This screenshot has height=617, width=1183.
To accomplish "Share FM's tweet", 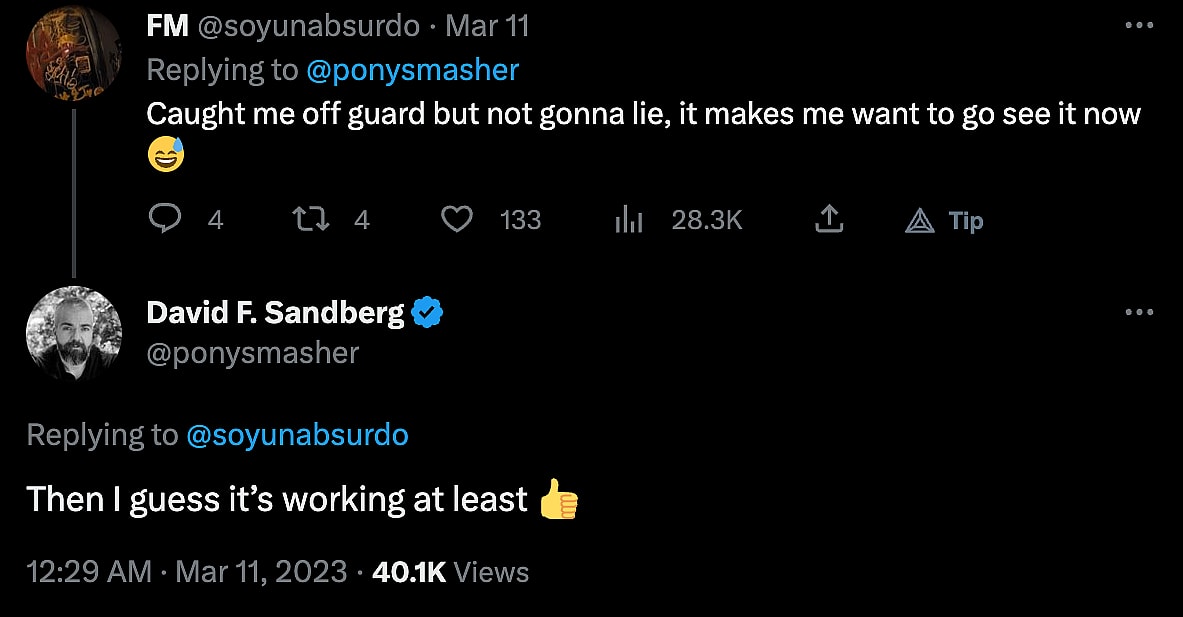I will tap(828, 220).
